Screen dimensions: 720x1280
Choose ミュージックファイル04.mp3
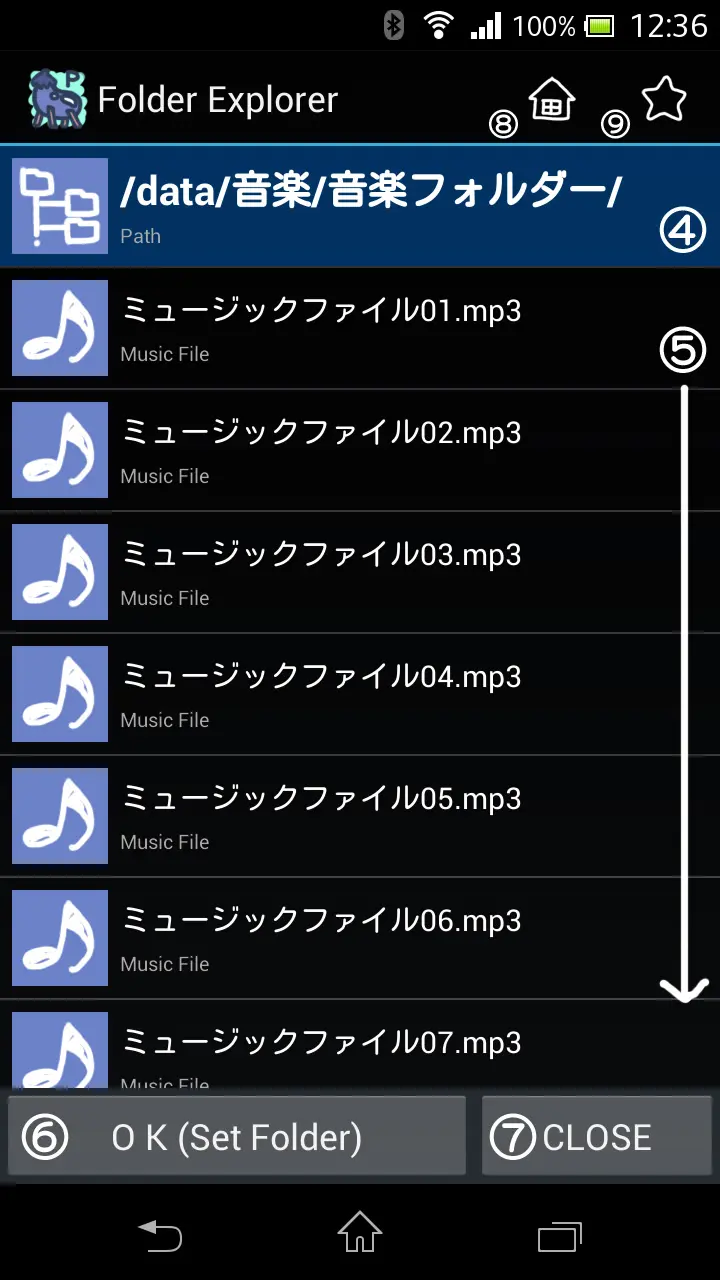(360, 694)
